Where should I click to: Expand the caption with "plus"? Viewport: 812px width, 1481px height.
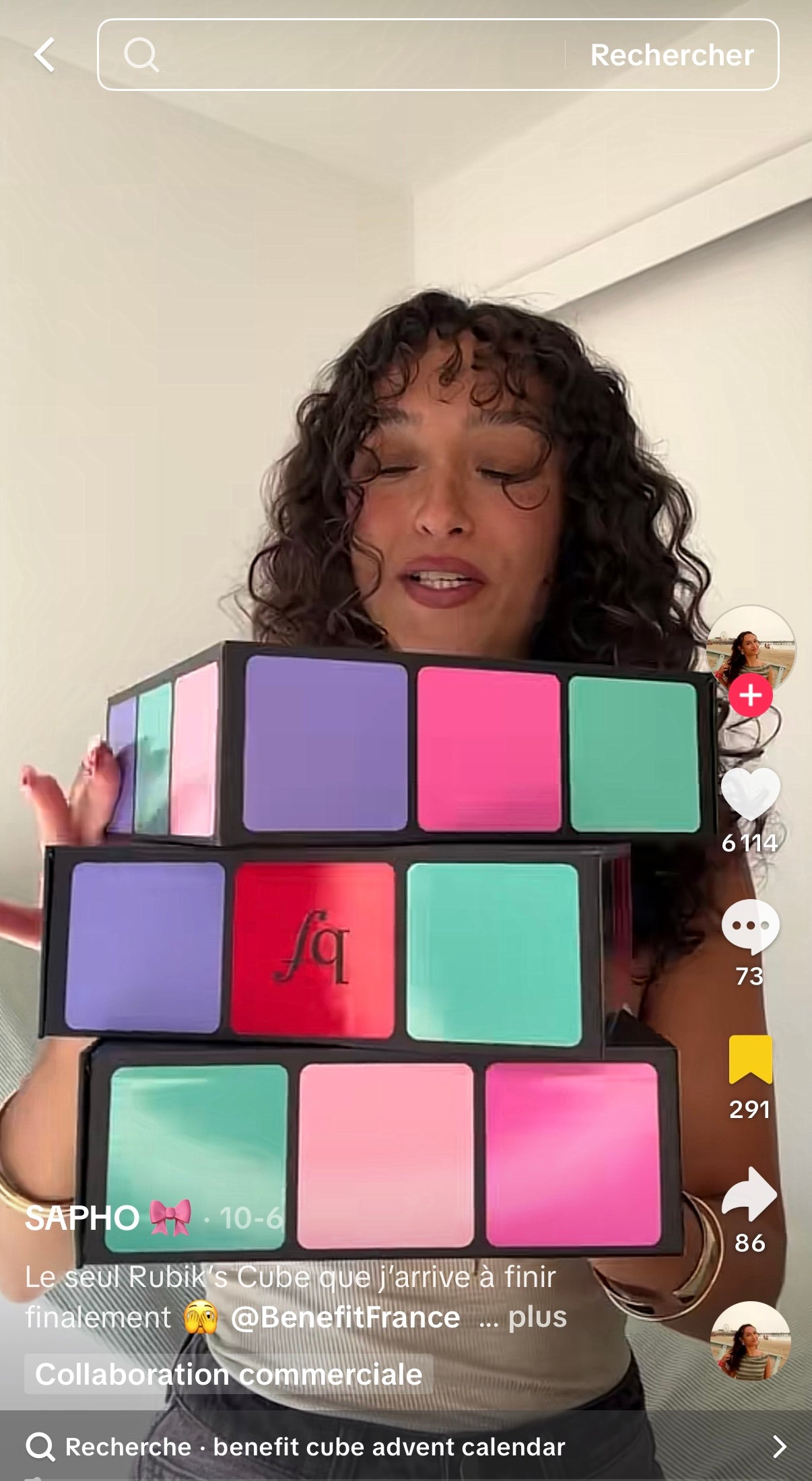click(x=537, y=1317)
